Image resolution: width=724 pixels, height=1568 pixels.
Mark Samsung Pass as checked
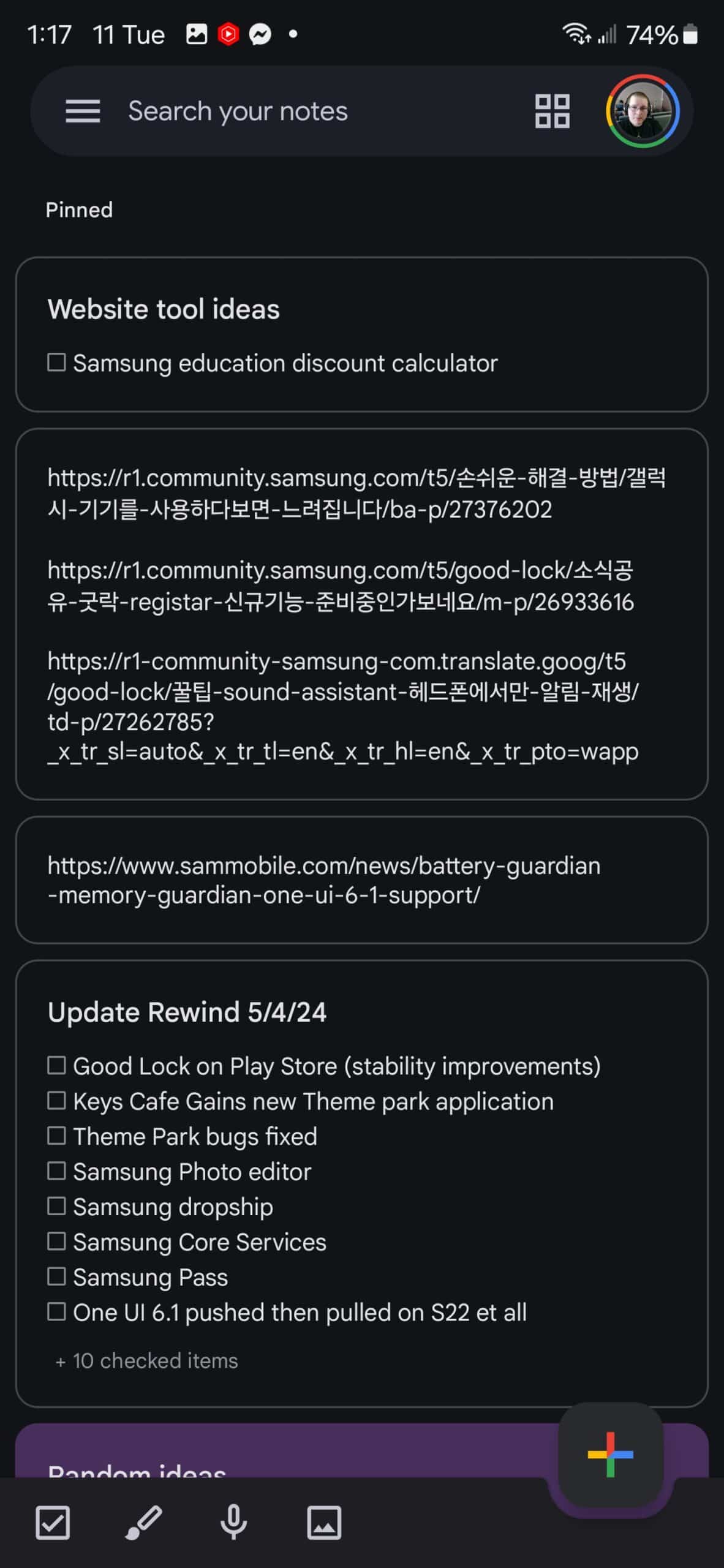coord(56,1277)
